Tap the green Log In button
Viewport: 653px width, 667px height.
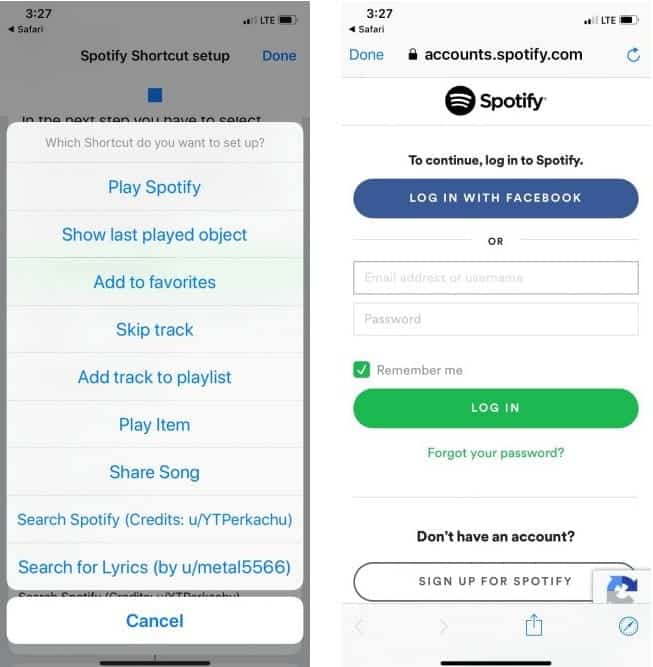coord(496,408)
